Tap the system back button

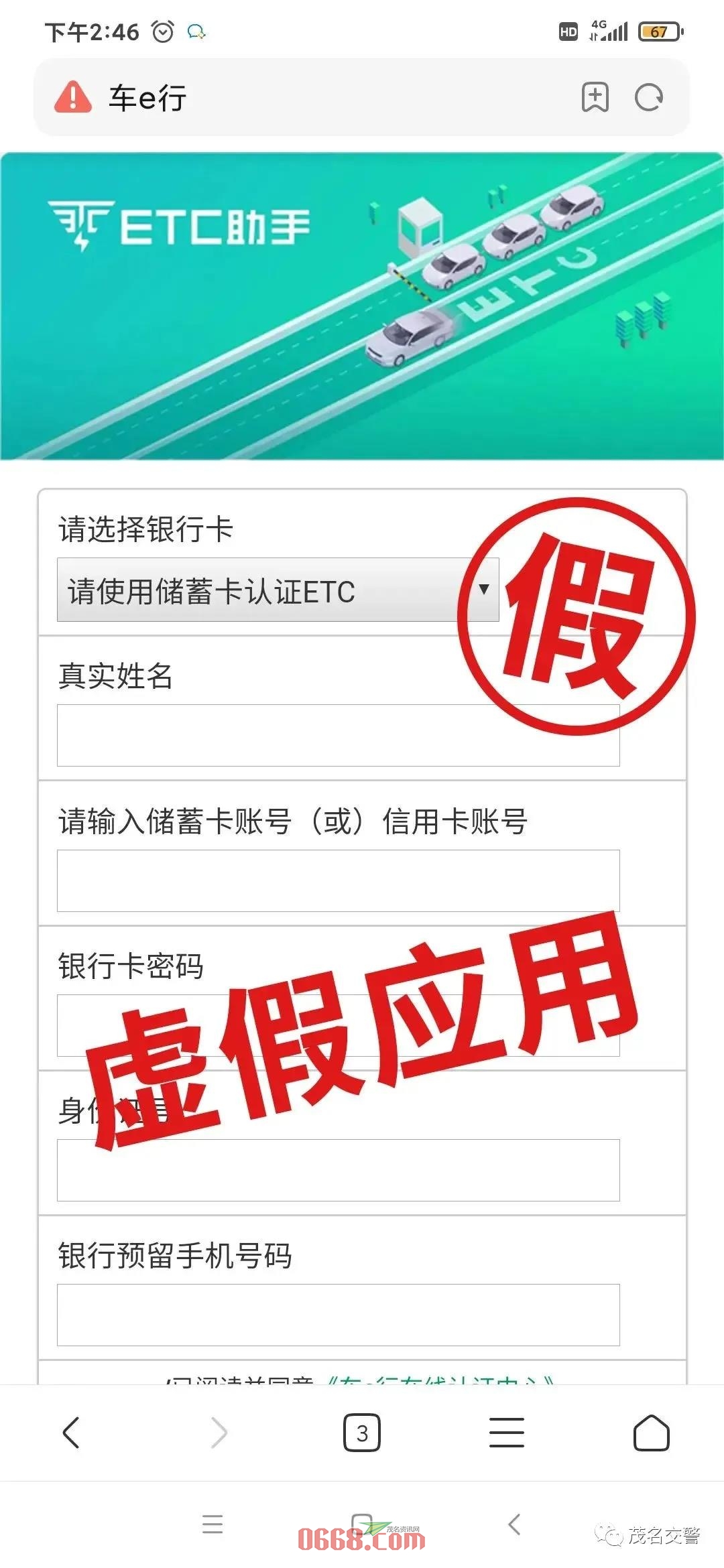(x=514, y=1524)
